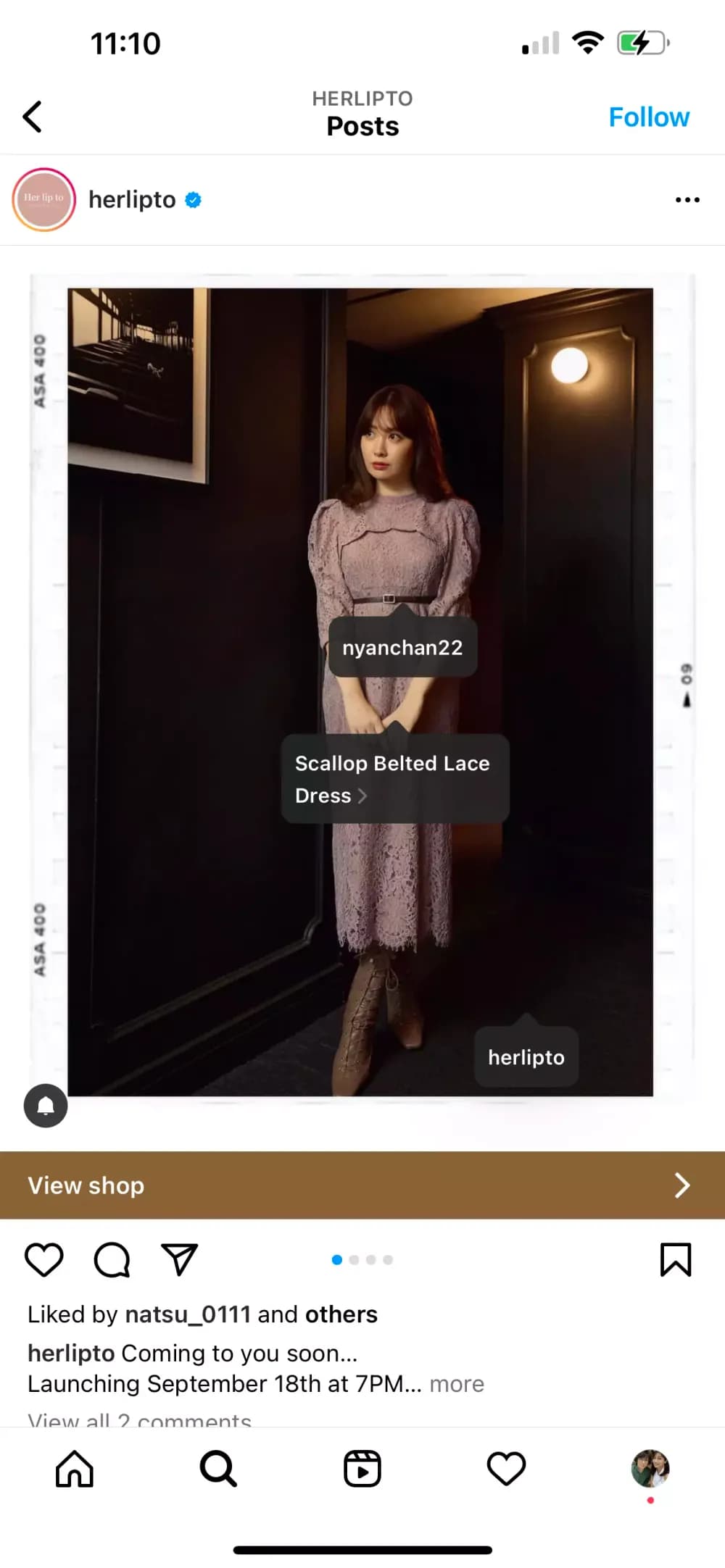Viewport: 725px width, 1568px height.
Task: Open the post's three-dot options menu
Action: [x=687, y=199]
